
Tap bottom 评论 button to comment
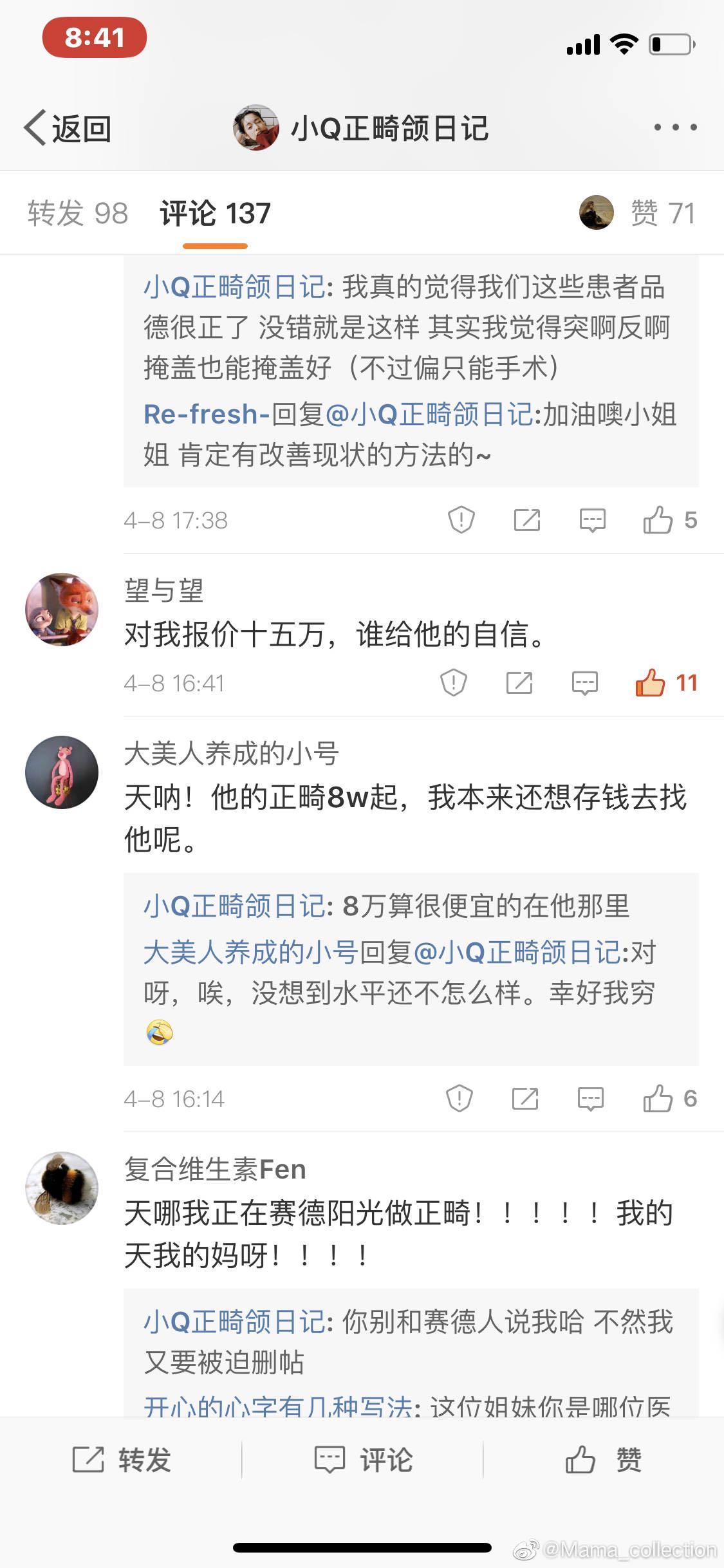click(362, 1459)
